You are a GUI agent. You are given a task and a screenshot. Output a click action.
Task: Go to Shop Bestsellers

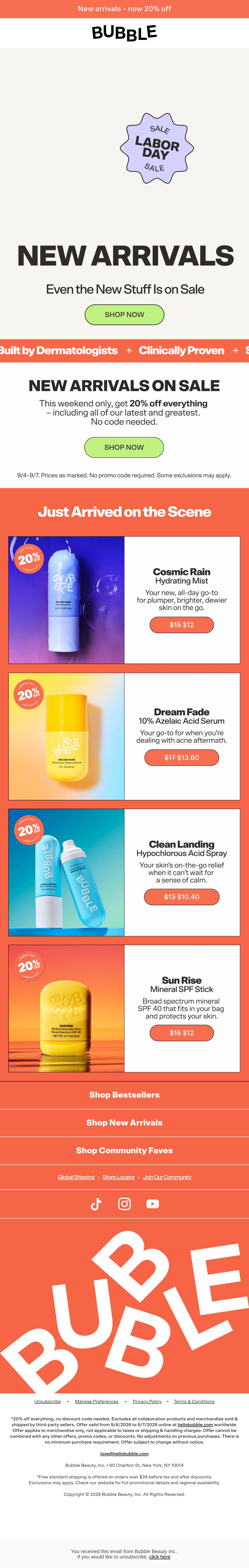[x=124, y=1095]
